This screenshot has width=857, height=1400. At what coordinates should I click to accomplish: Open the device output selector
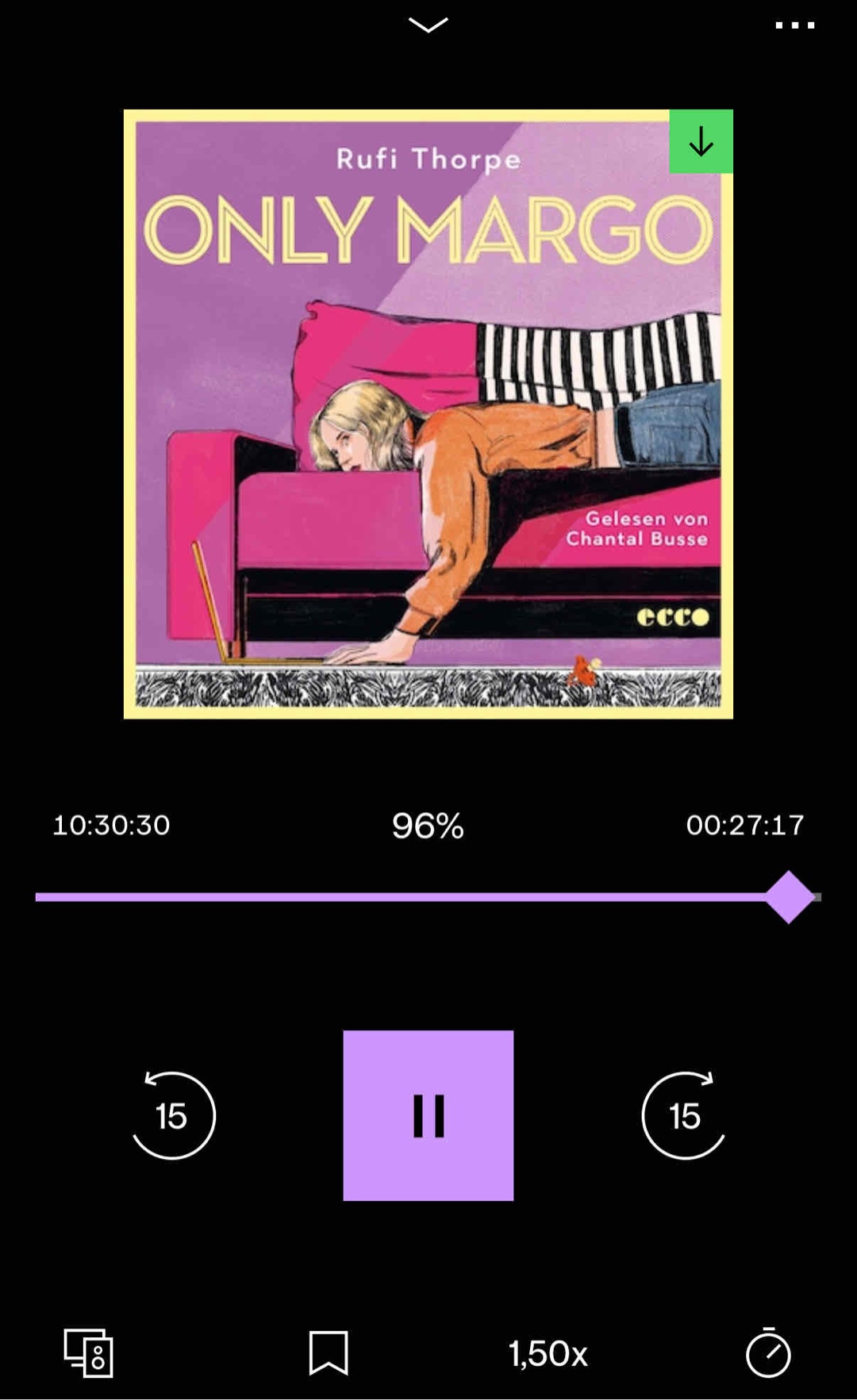pos(88,1352)
